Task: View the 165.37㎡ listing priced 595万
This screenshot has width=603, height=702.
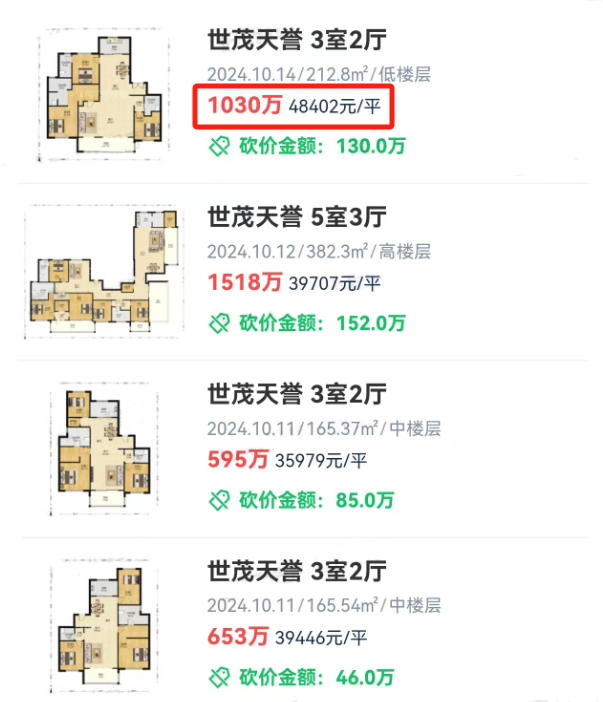Action: 296,393
